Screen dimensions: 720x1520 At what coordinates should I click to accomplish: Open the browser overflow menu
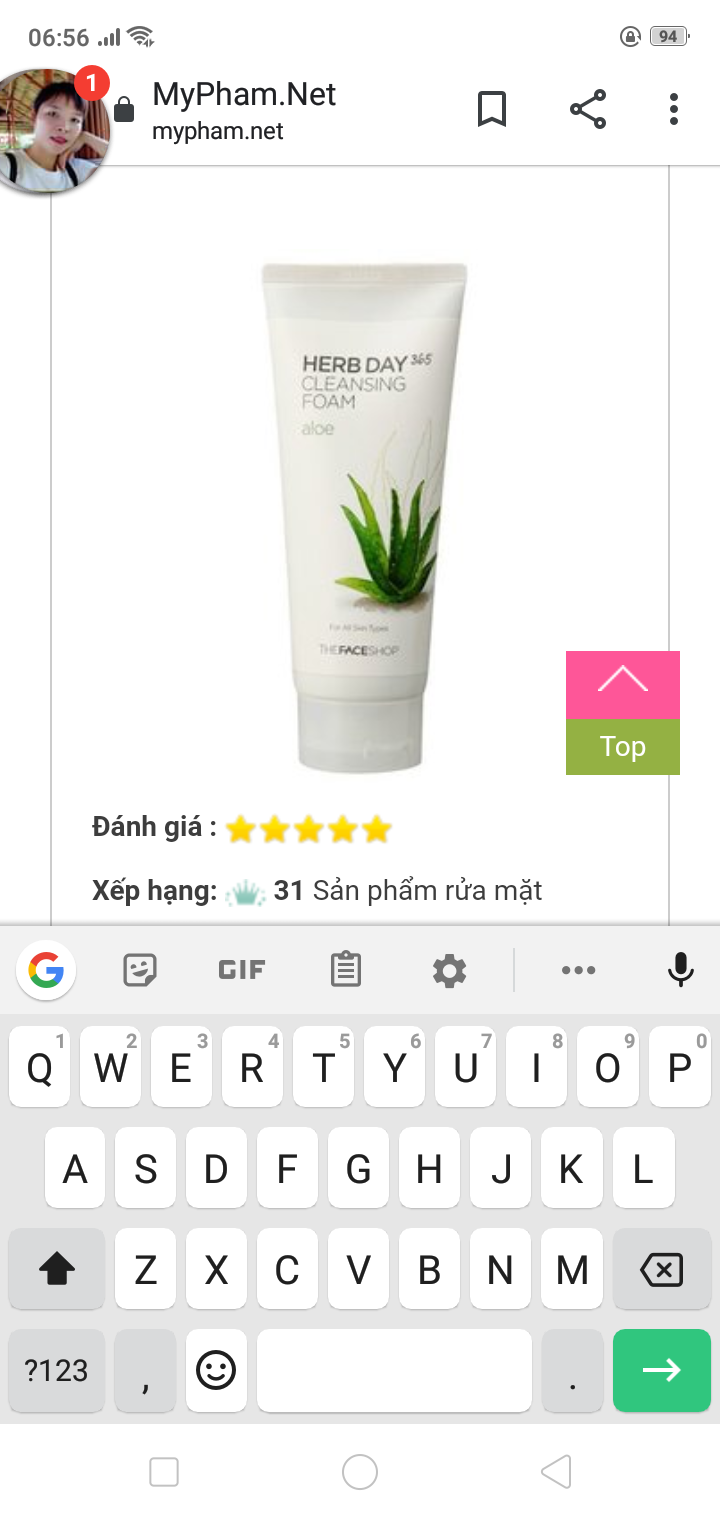click(x=674, y=109)
